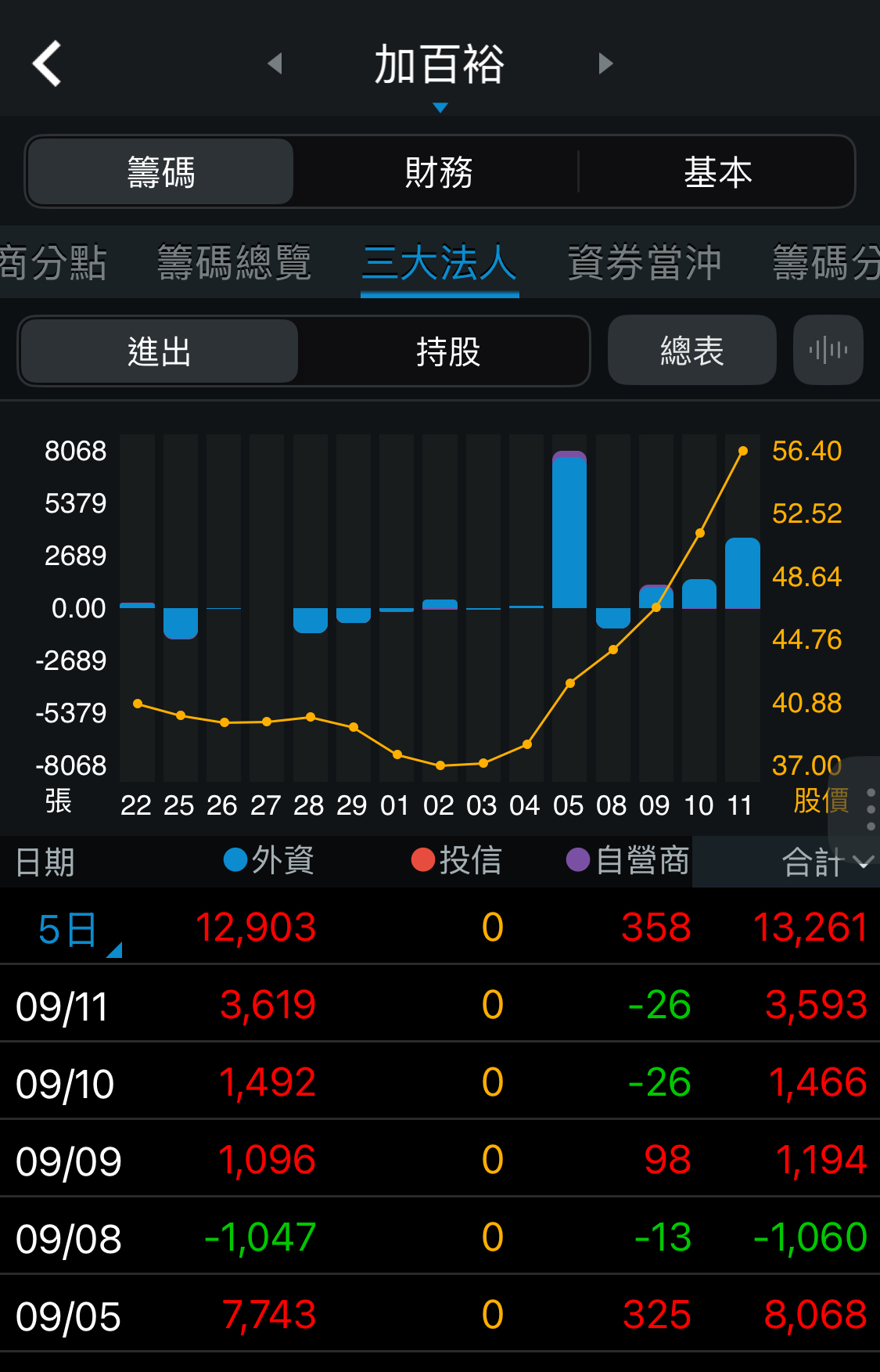The width and height of the screenshot is (880, 1372).
Task: Open the 總表 summary table
Action: pyautogui.click(x=691, y=350)
